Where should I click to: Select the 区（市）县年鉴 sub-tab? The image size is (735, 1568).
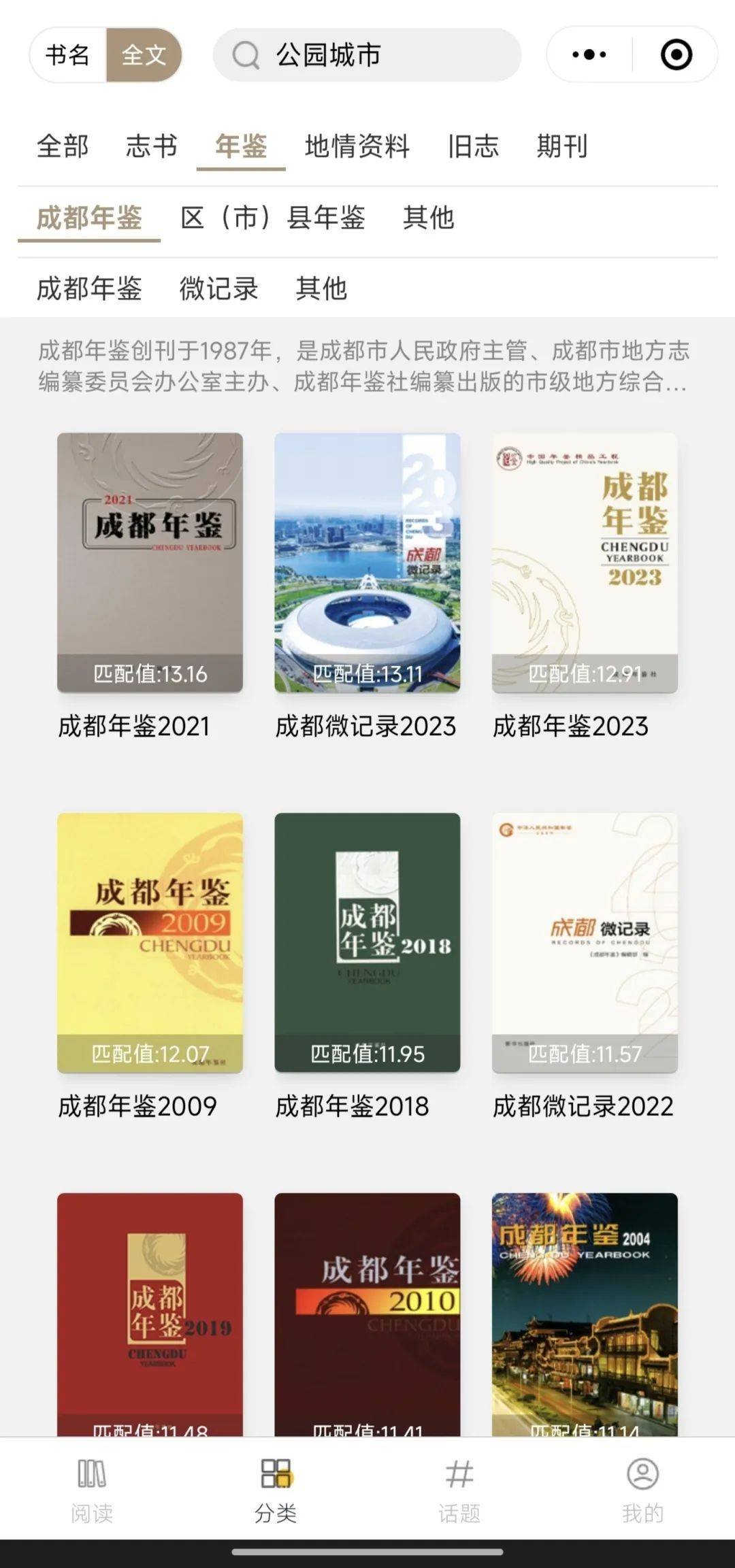(x=273, y=218)
